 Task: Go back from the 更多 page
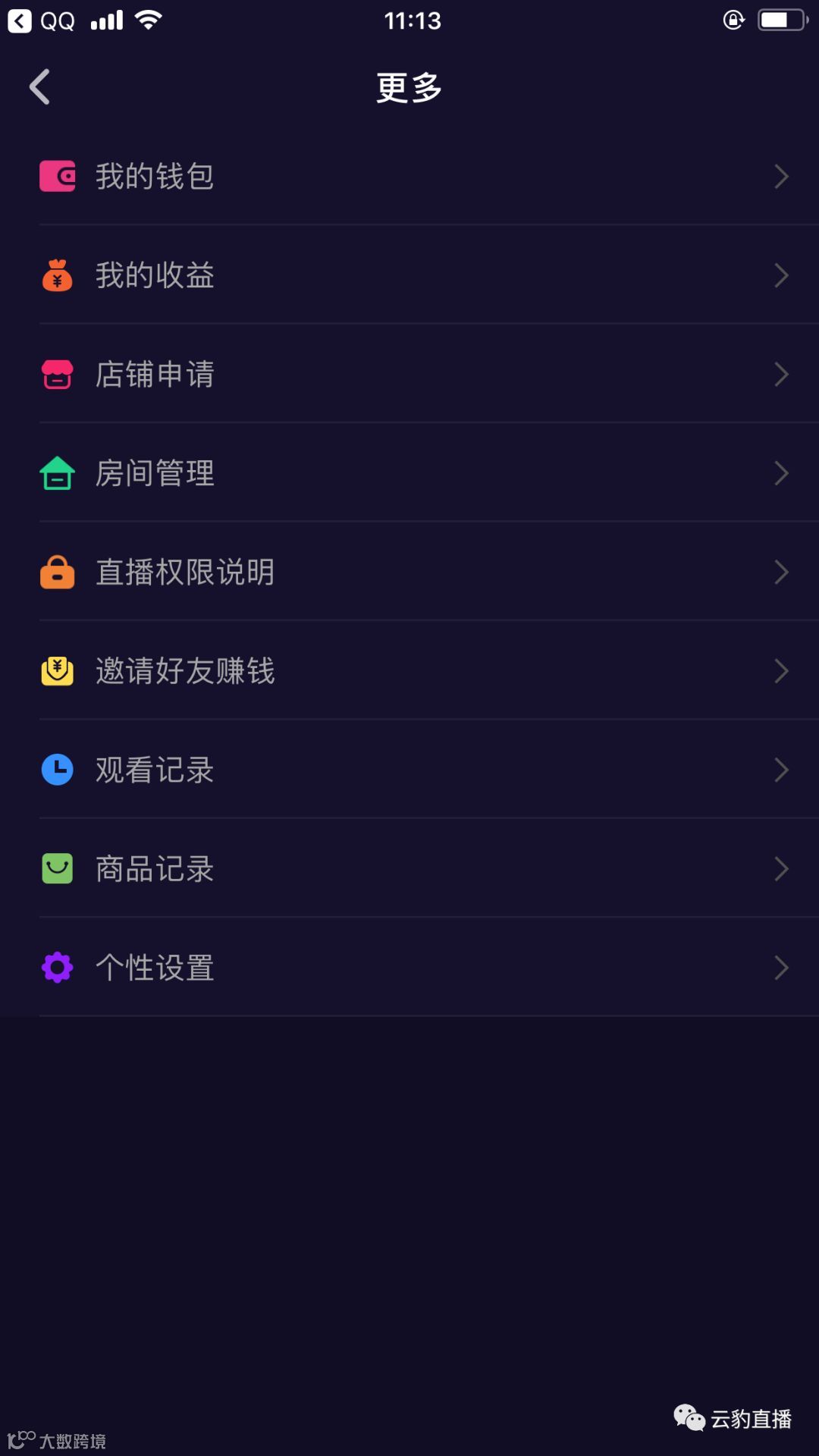click(x=39, y=87)
